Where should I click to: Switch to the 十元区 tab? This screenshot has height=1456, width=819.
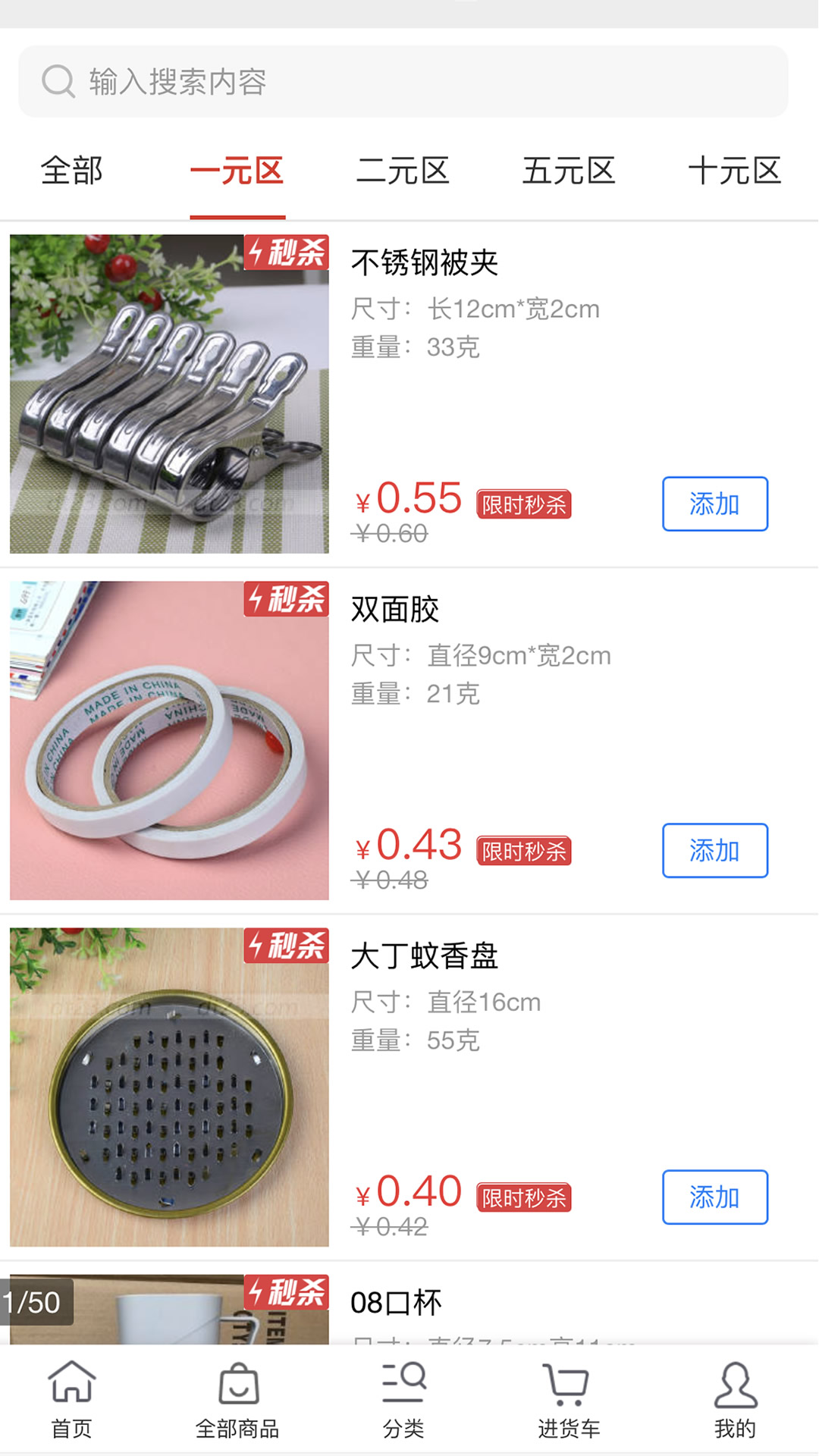[737, 171]
